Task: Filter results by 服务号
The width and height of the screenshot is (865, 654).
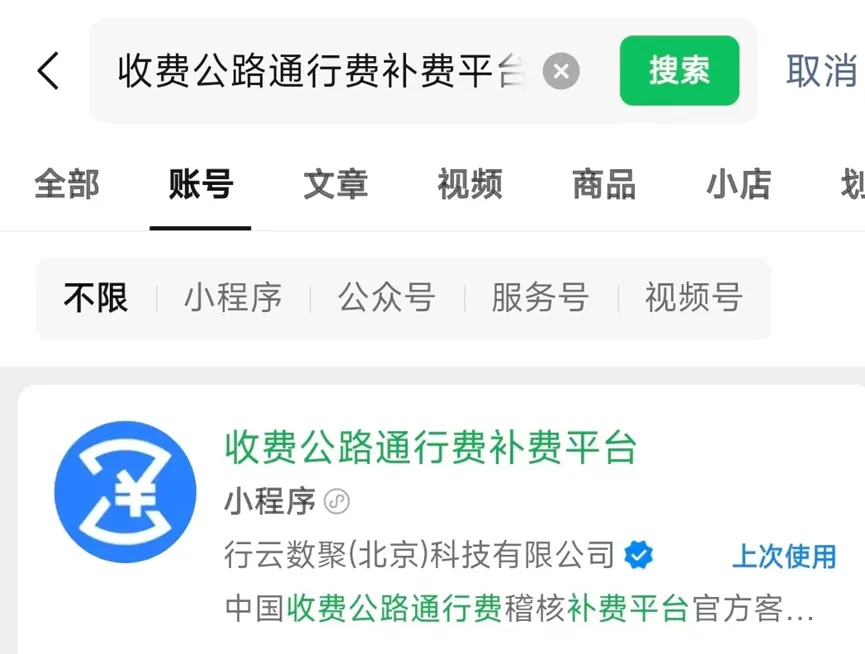Action: click(540, 298)
